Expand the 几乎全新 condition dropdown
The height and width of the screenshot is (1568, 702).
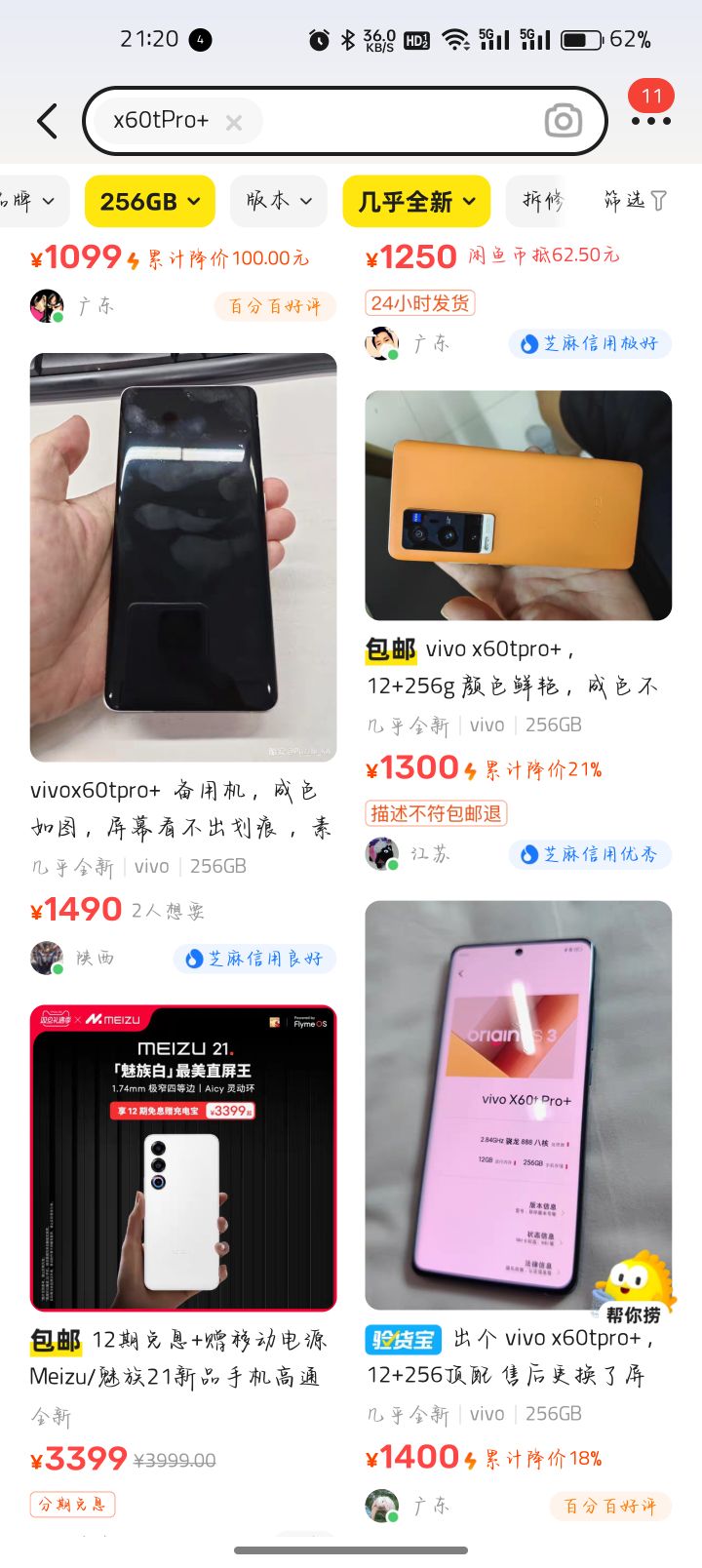click(416, 202)
